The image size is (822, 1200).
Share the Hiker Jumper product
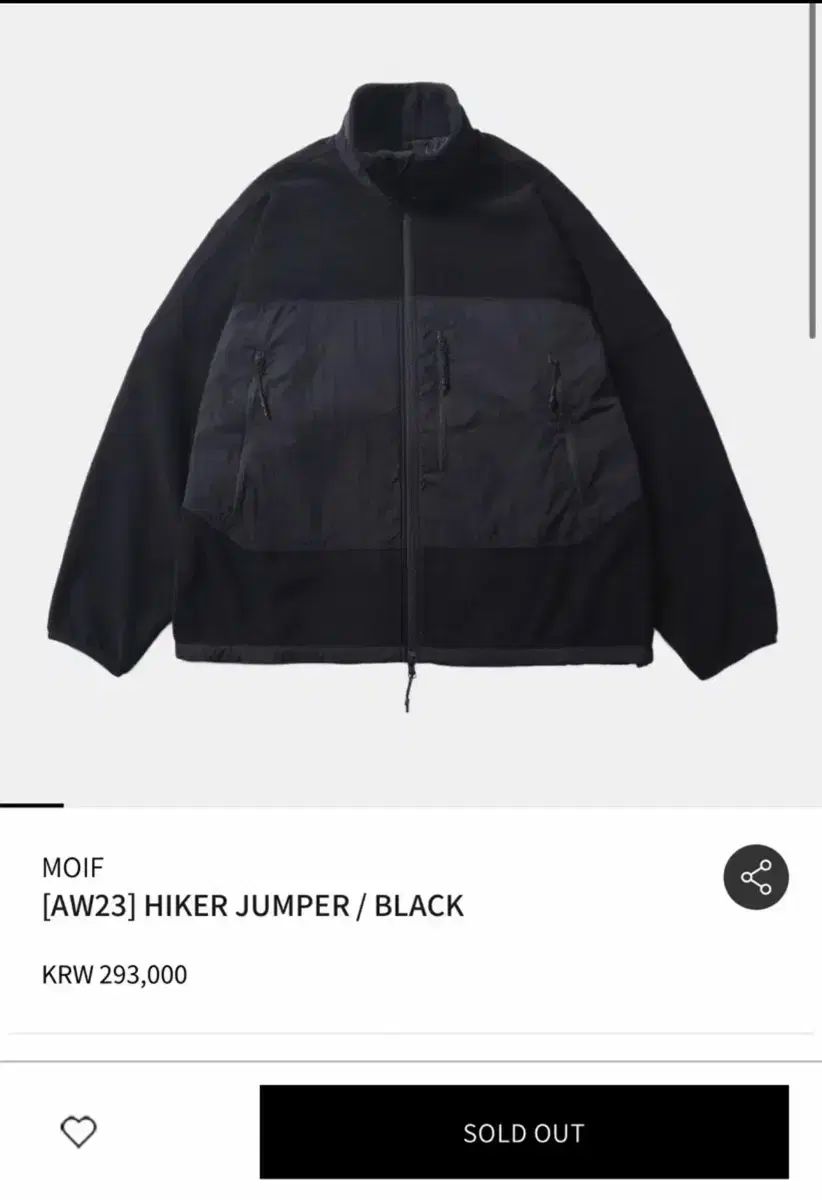click(756, 878)
